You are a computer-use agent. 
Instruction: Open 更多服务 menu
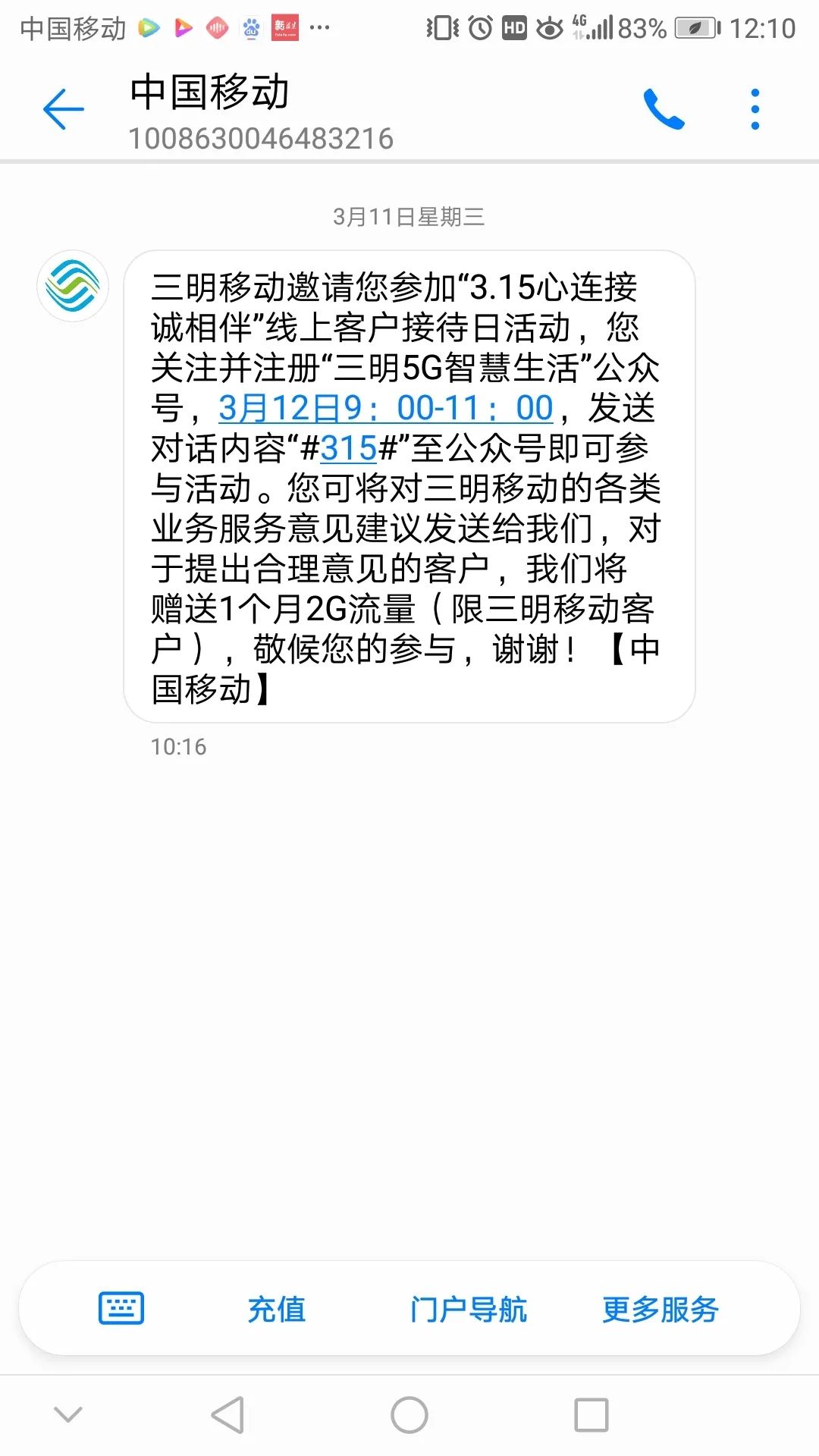click(x=660, y=1310)
